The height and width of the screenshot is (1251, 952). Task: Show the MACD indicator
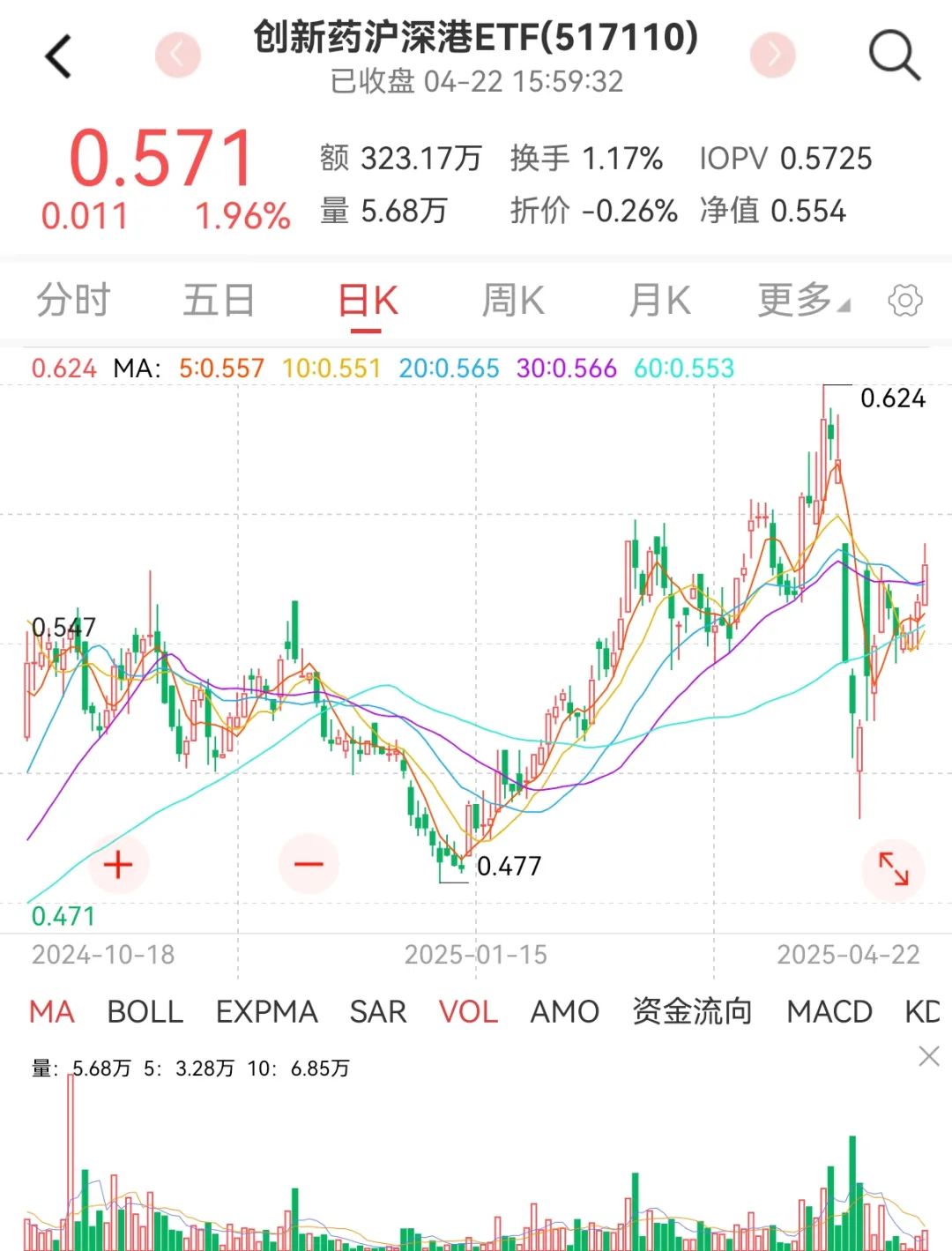coord(829,1012)
